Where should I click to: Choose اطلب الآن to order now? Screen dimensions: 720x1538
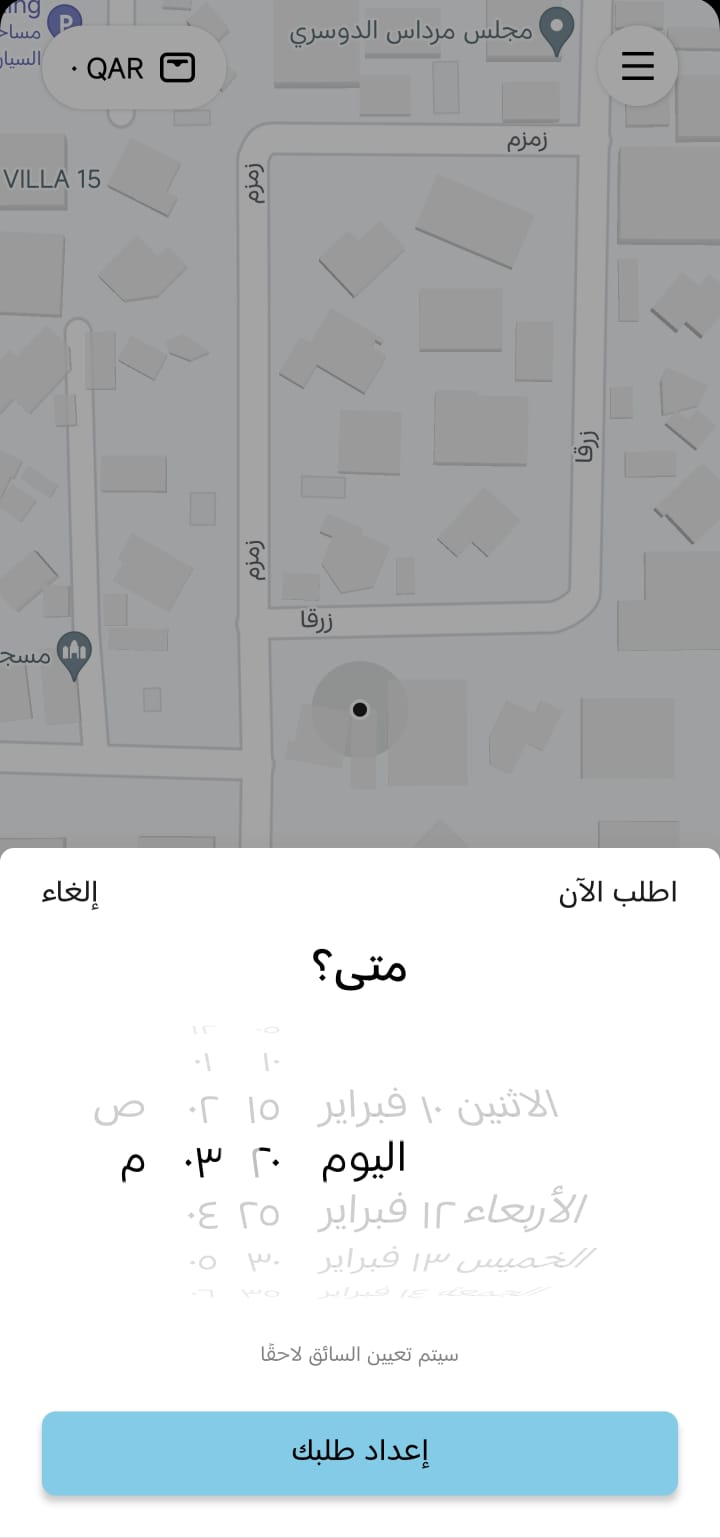[x=617, y=892]
